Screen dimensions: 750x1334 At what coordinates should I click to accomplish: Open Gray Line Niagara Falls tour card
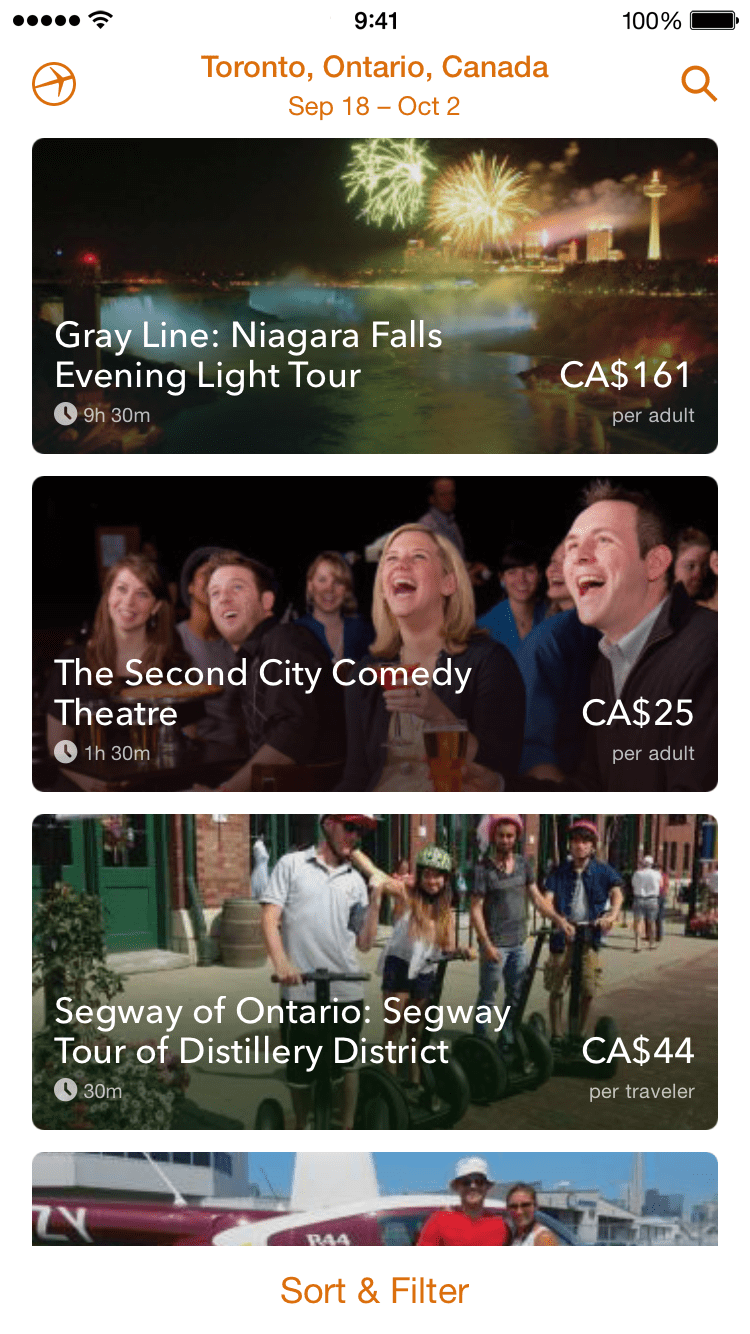tap(375, 296)
